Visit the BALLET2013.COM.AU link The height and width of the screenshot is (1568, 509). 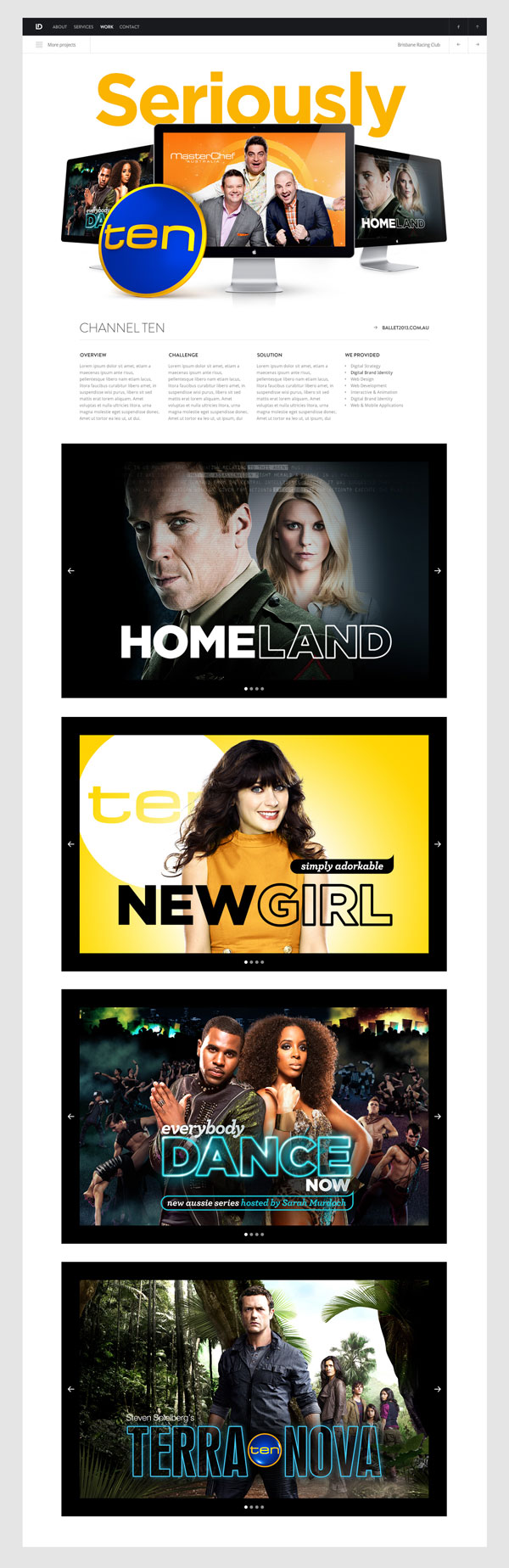coord(405,328)
